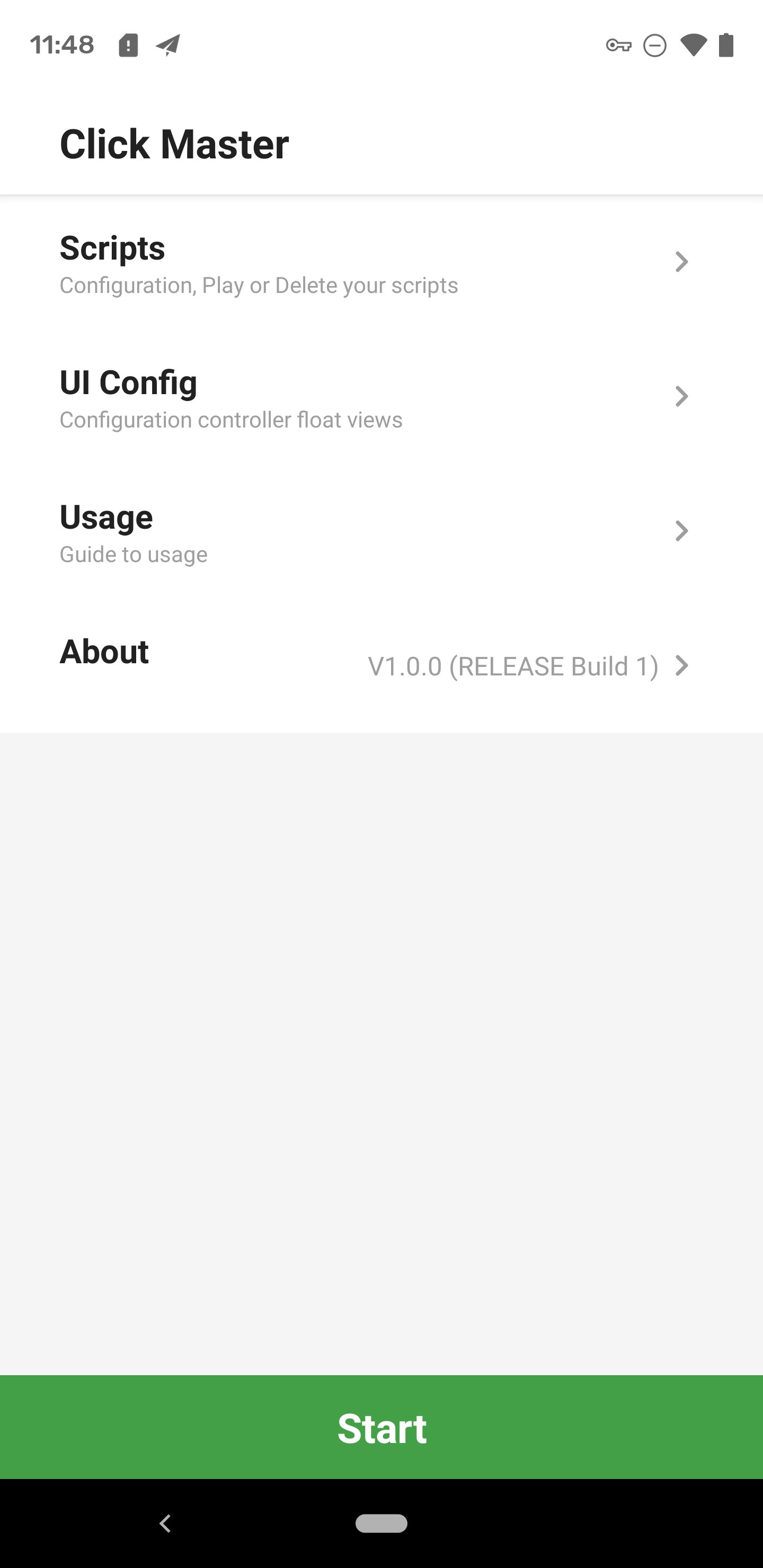
Task: Tap 'Guide to usage' subtitle
Action: [133, 554]
